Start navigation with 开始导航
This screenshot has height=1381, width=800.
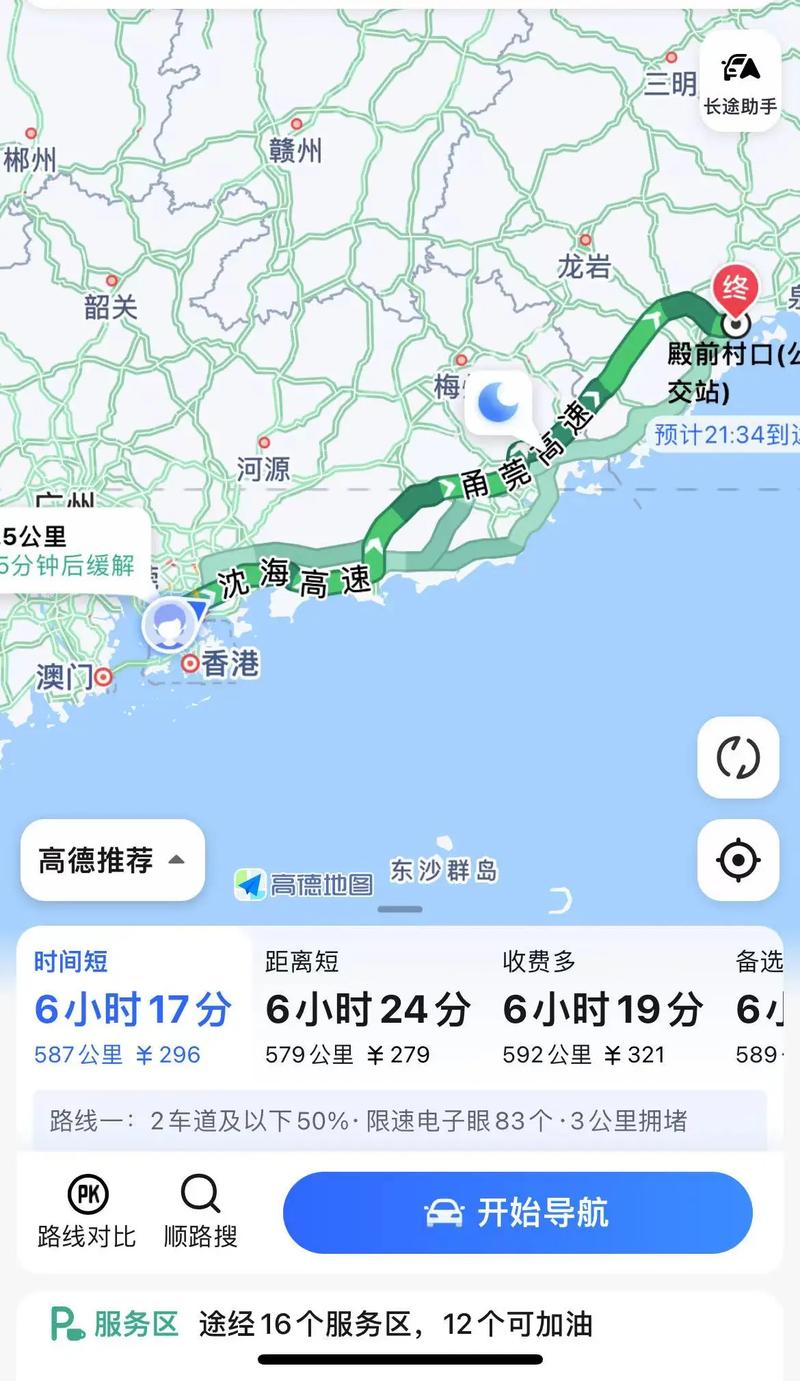tap(516, 1212)
